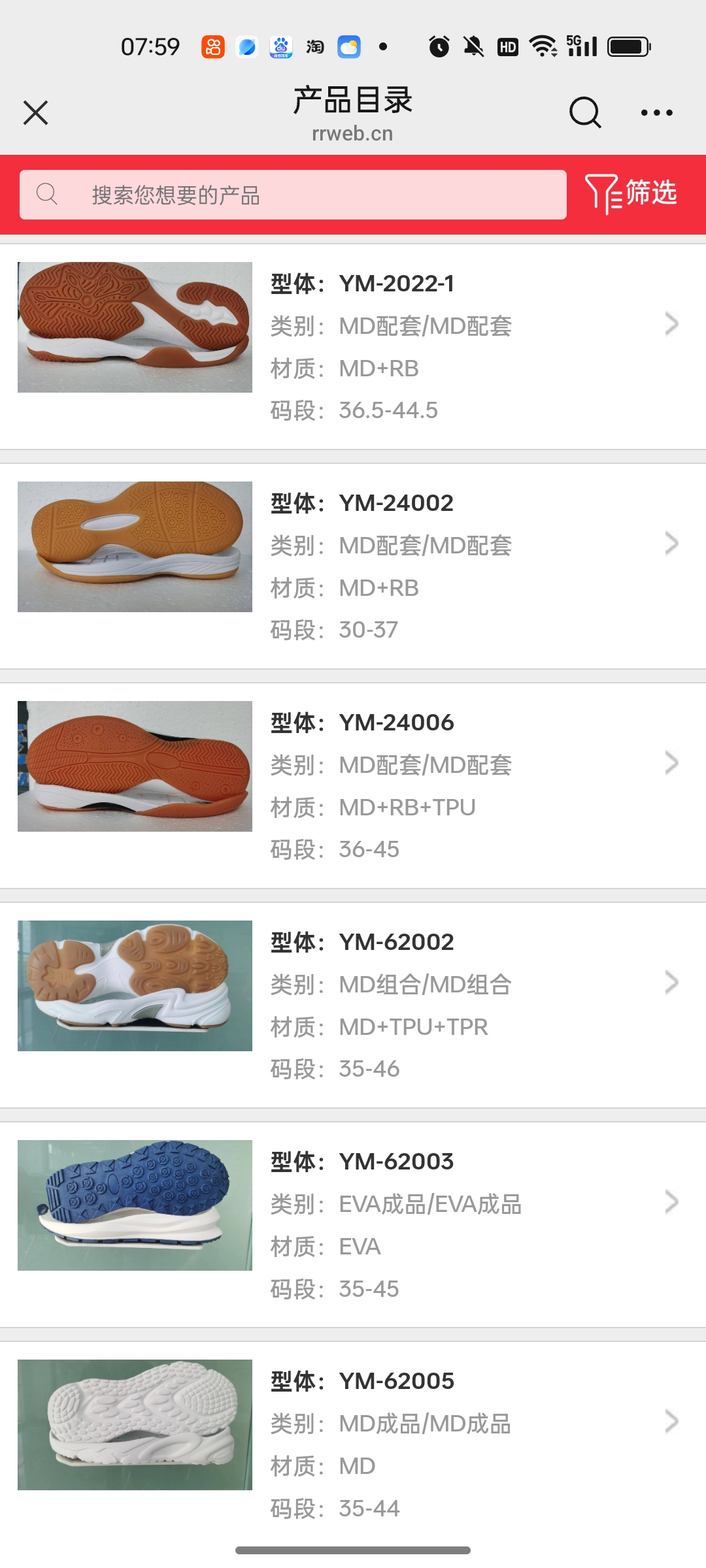Focus the product search box
This screenshot has width=706, height=1568.
(293, 195)
